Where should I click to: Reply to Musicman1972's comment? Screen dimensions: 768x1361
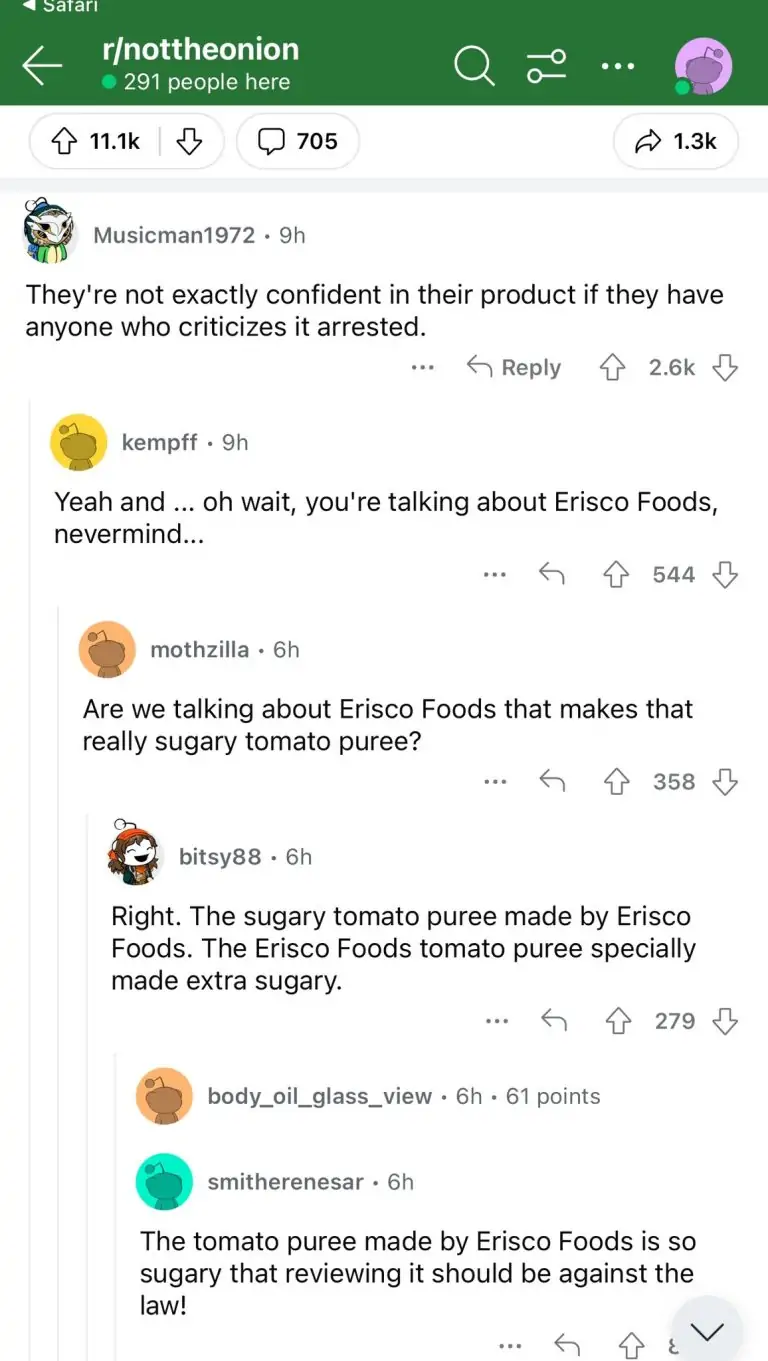tap(514, 368)
